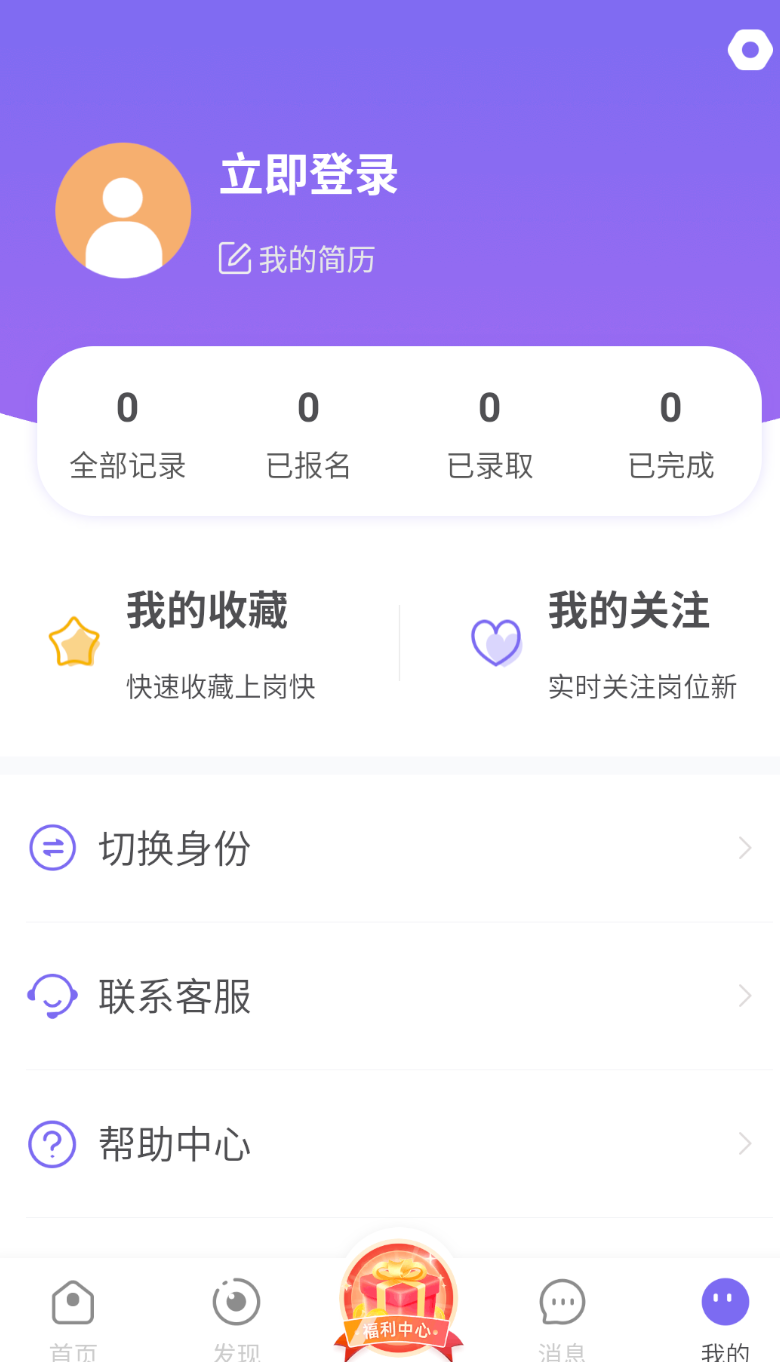
Task: Click the 帮助中心 question mark icon
Action: coord(52,1143)
